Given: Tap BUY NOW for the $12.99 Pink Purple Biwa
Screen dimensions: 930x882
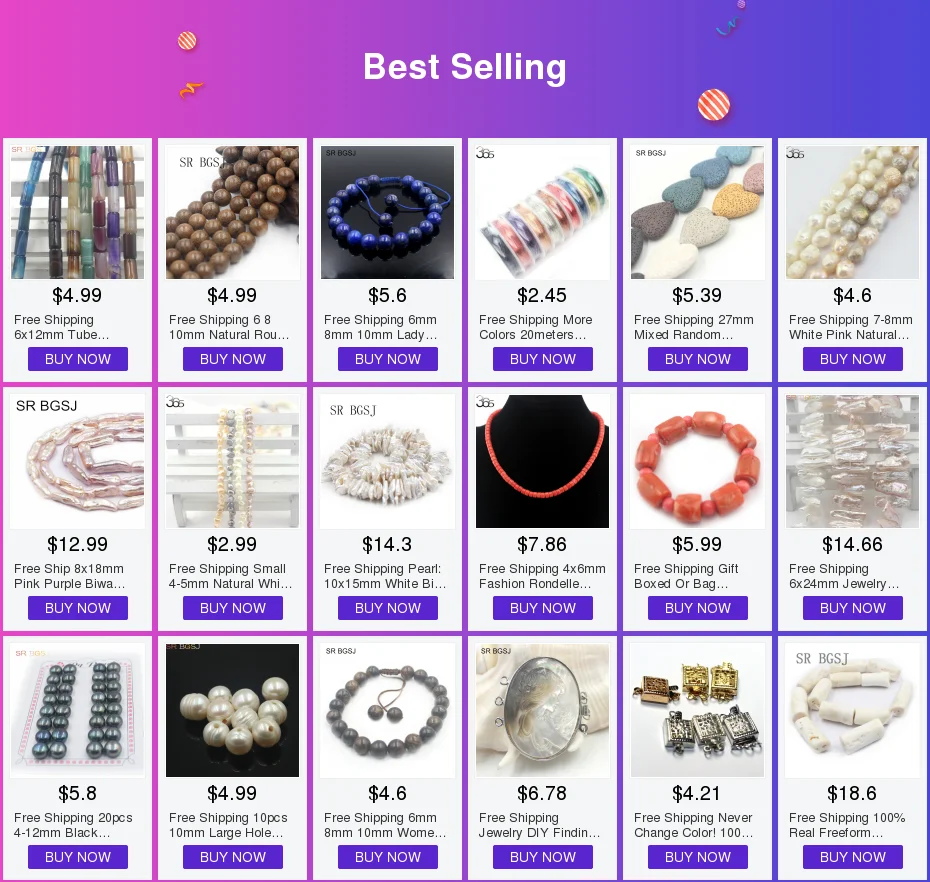Looking at the screenshot, I should pyautogui.click(x=78, y=608).
